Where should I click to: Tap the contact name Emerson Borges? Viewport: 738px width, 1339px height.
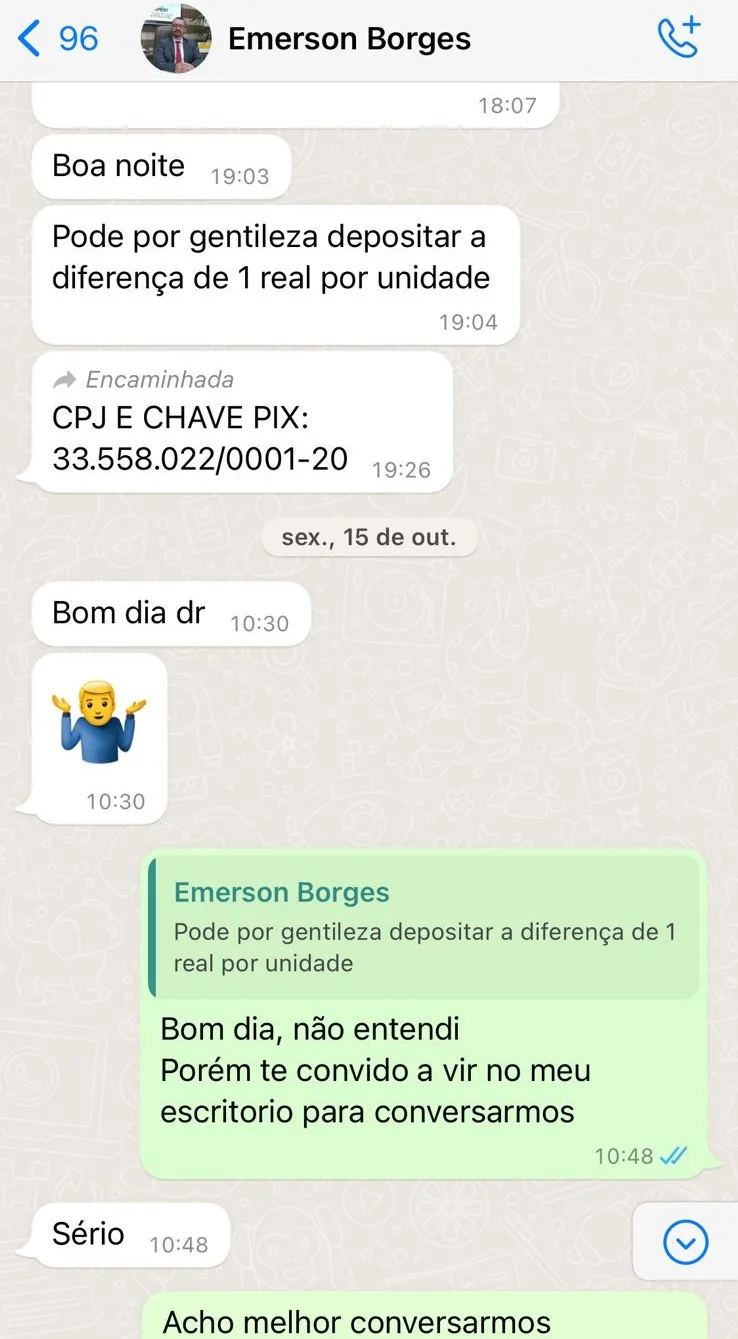(350, 39)
